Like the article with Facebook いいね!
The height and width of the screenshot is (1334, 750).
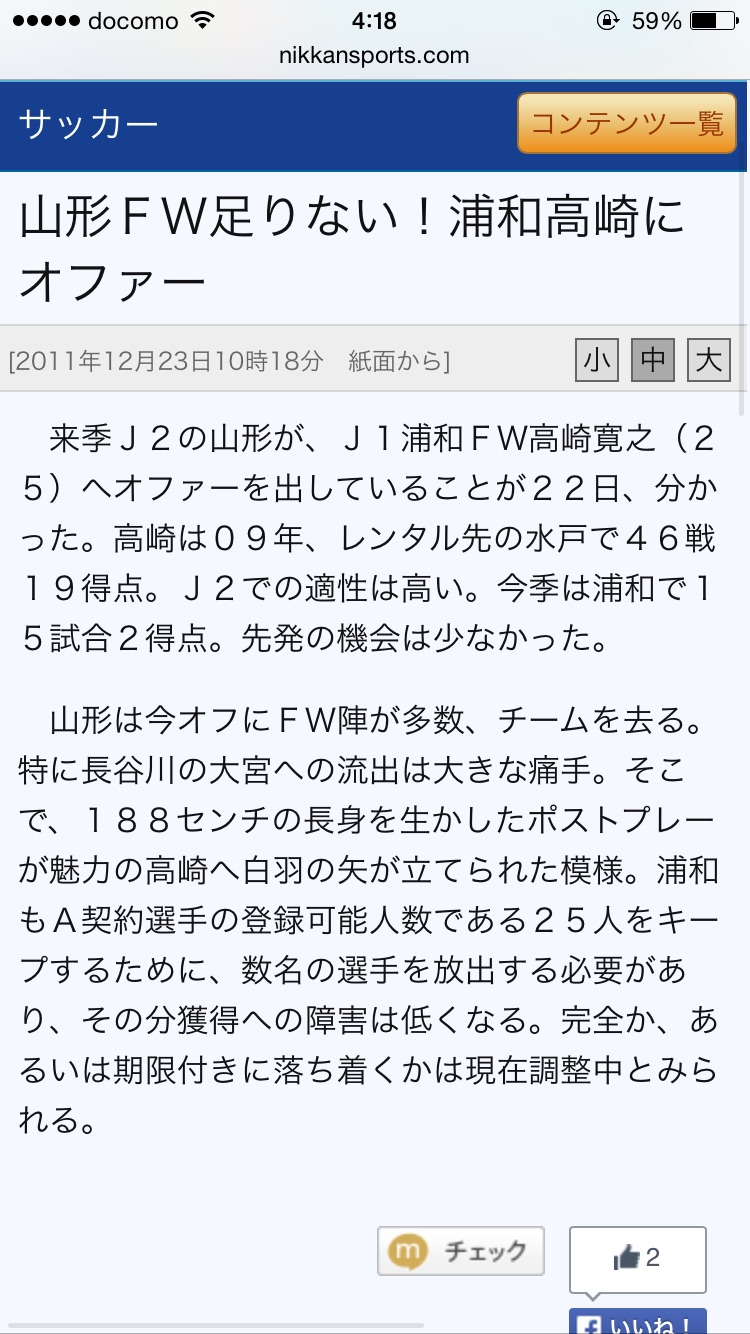pyautogui.click(x=638, y=1321)
